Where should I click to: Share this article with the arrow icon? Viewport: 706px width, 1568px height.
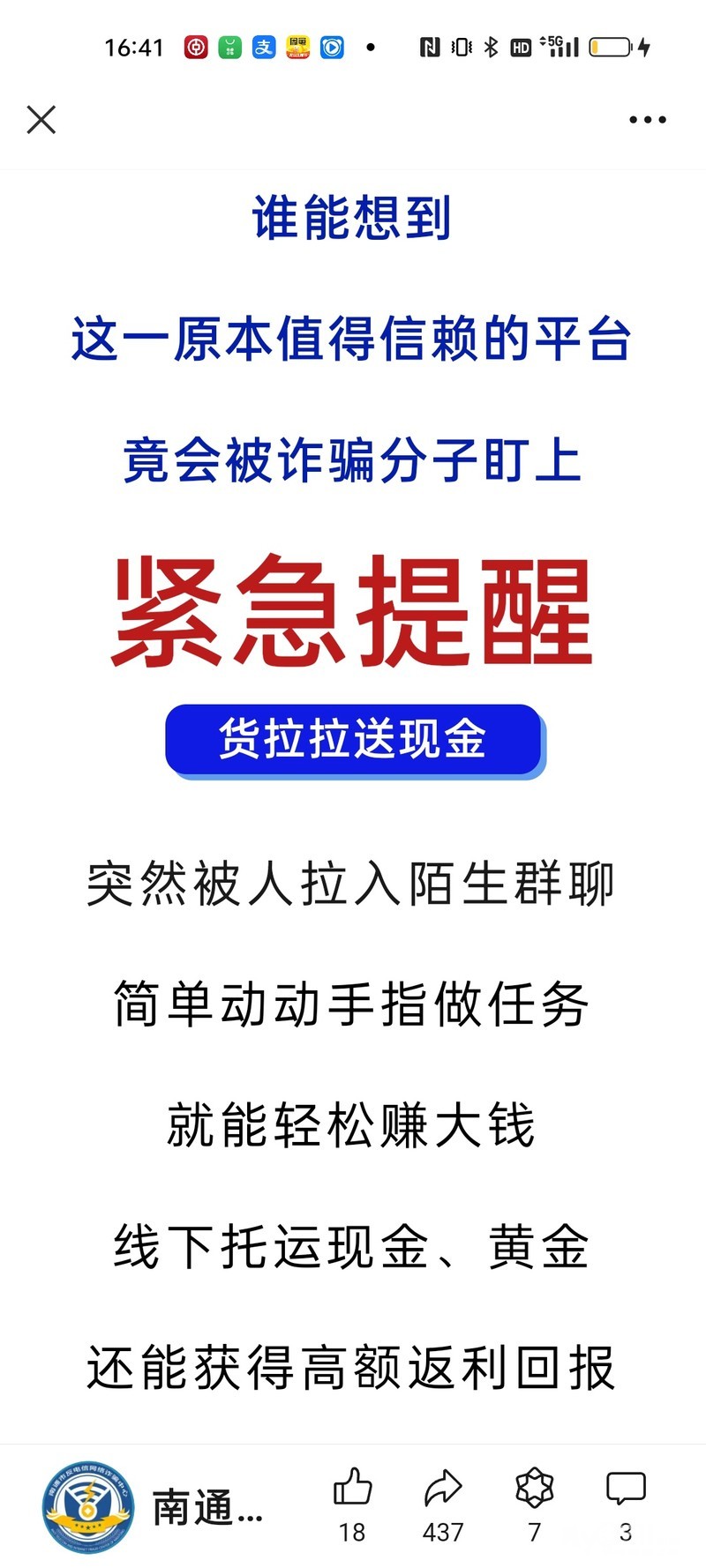pyautogui.click(x=443, y=1490)
